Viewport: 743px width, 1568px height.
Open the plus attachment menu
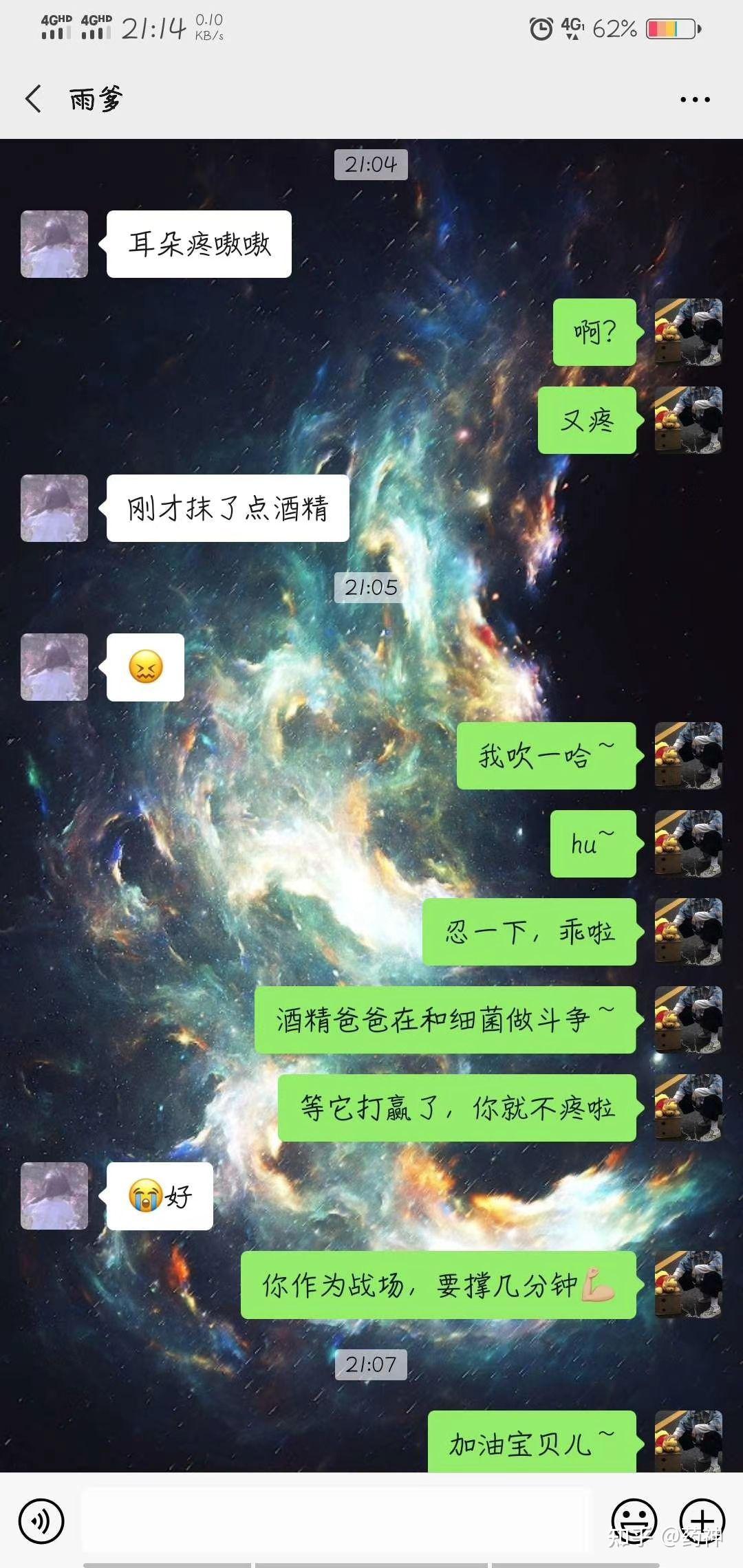(x=702, y=1521)
